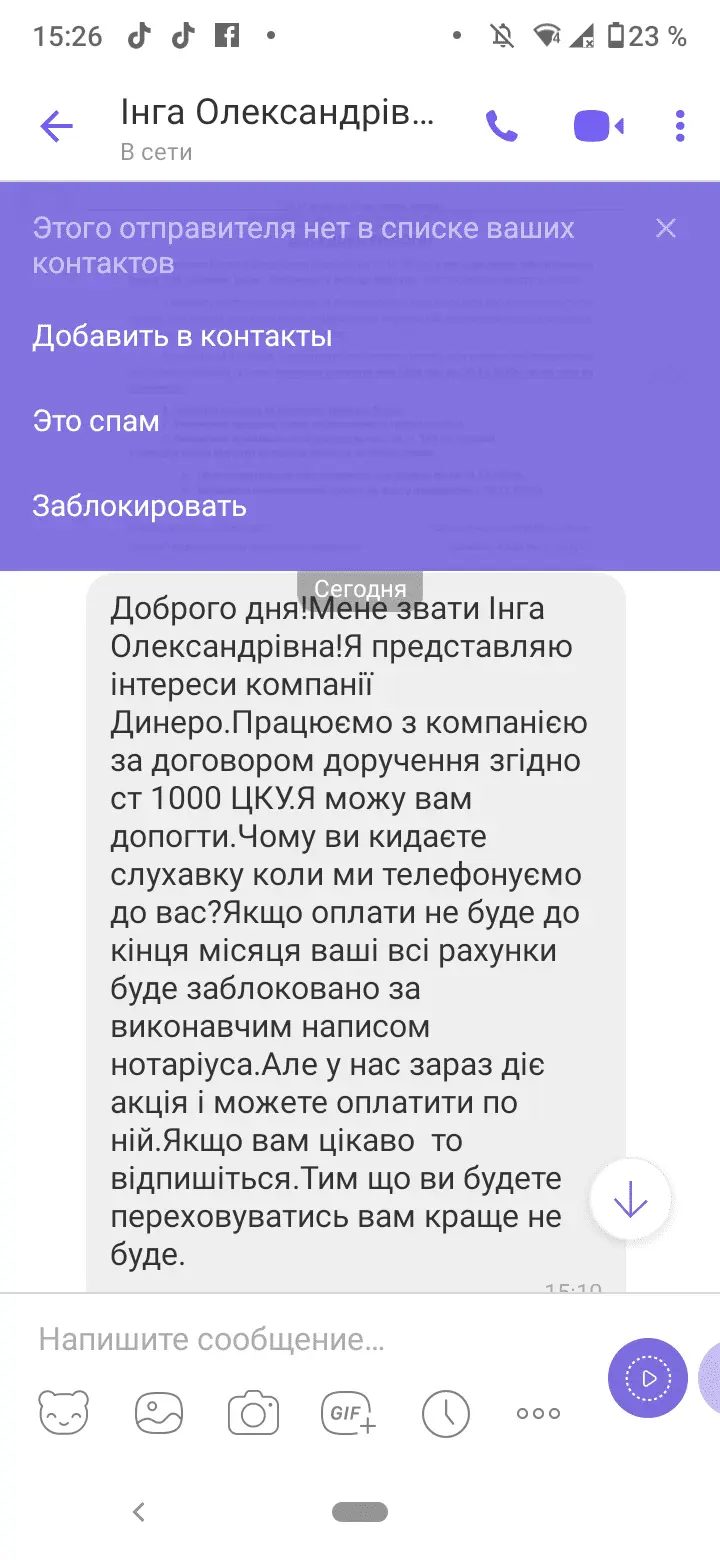Jump to latest message with down arrow
The width and height of the screenshot is (720, 1560).
coord(630,1200)
